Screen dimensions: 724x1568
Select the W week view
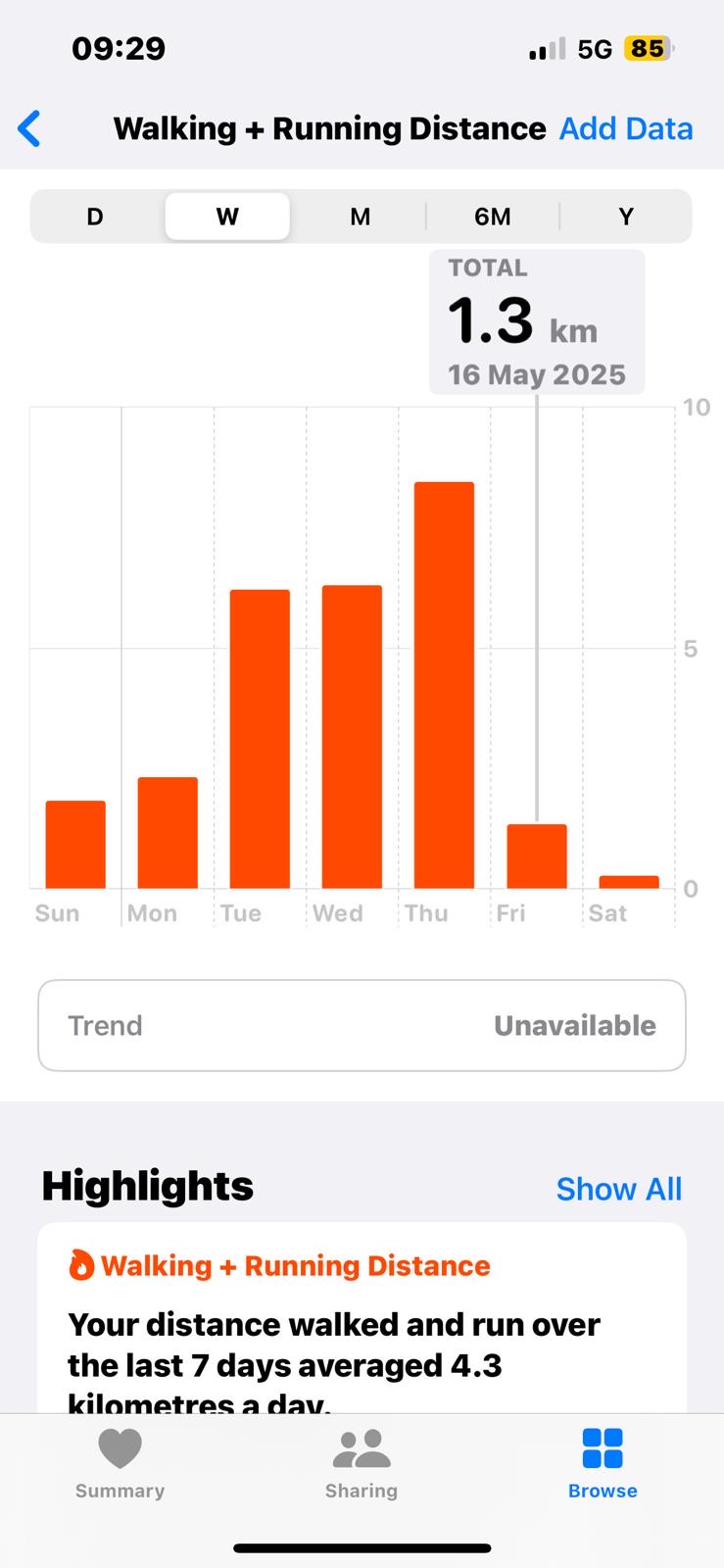tap(227, 217)
